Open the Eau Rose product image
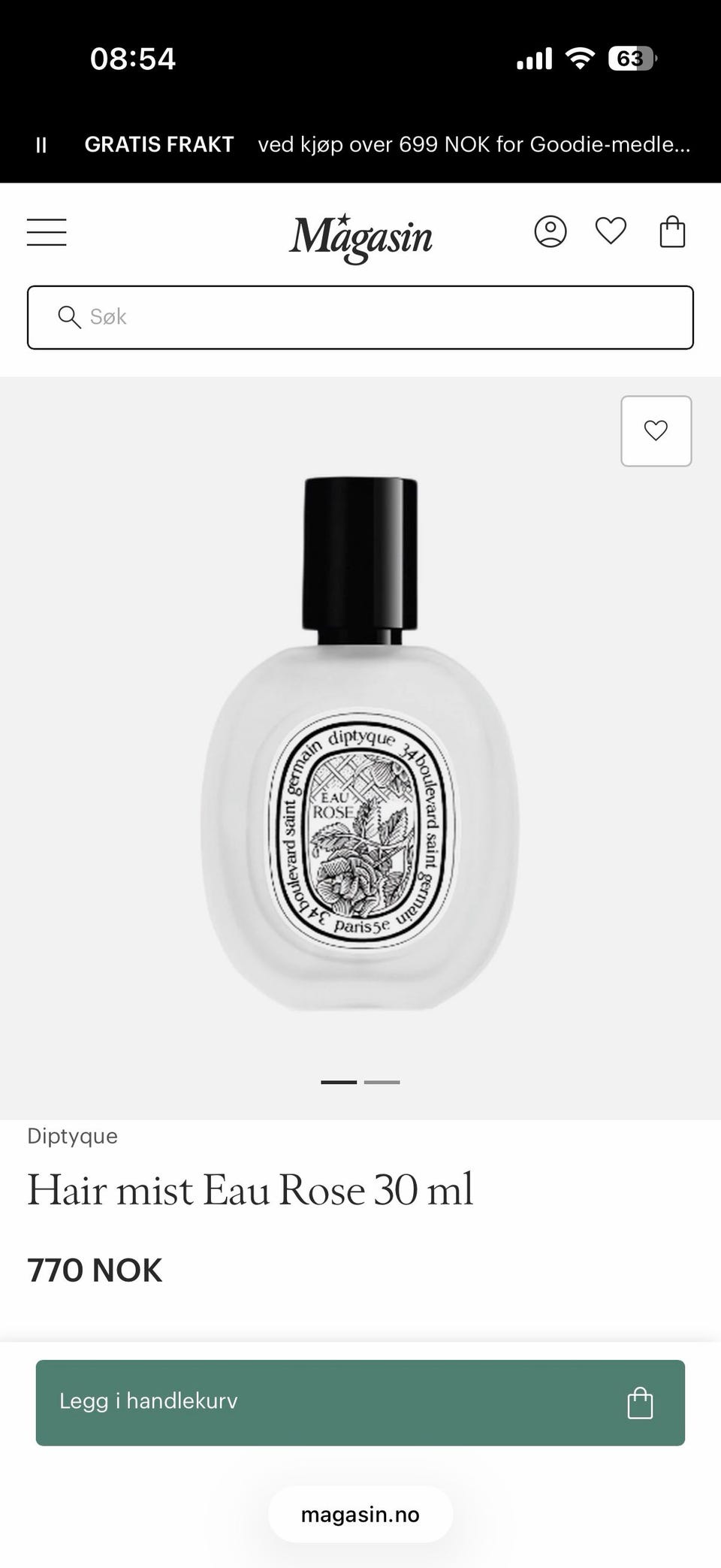The width and height of the screenshot is (721, 1568). coord(360,744)
